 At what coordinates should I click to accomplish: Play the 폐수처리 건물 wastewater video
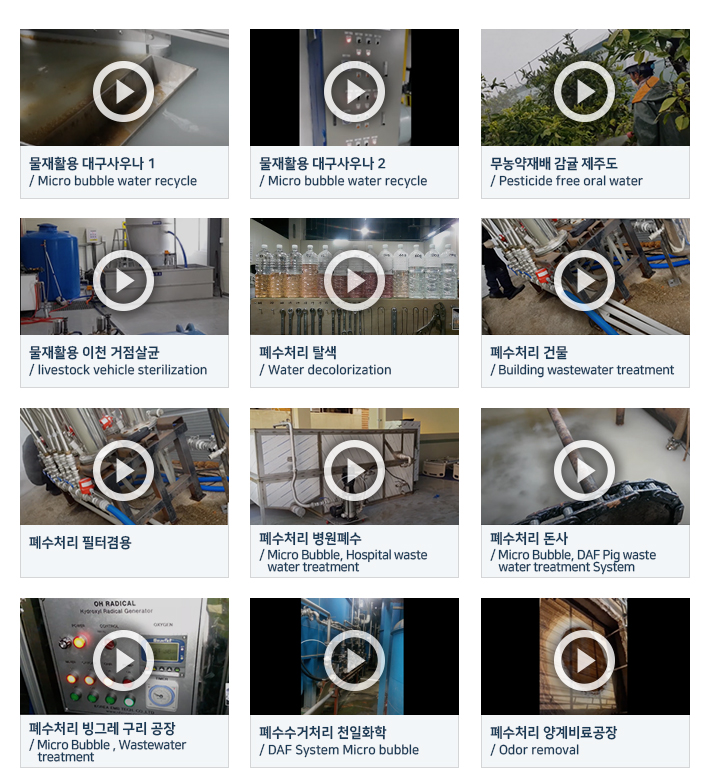(584, 281)
